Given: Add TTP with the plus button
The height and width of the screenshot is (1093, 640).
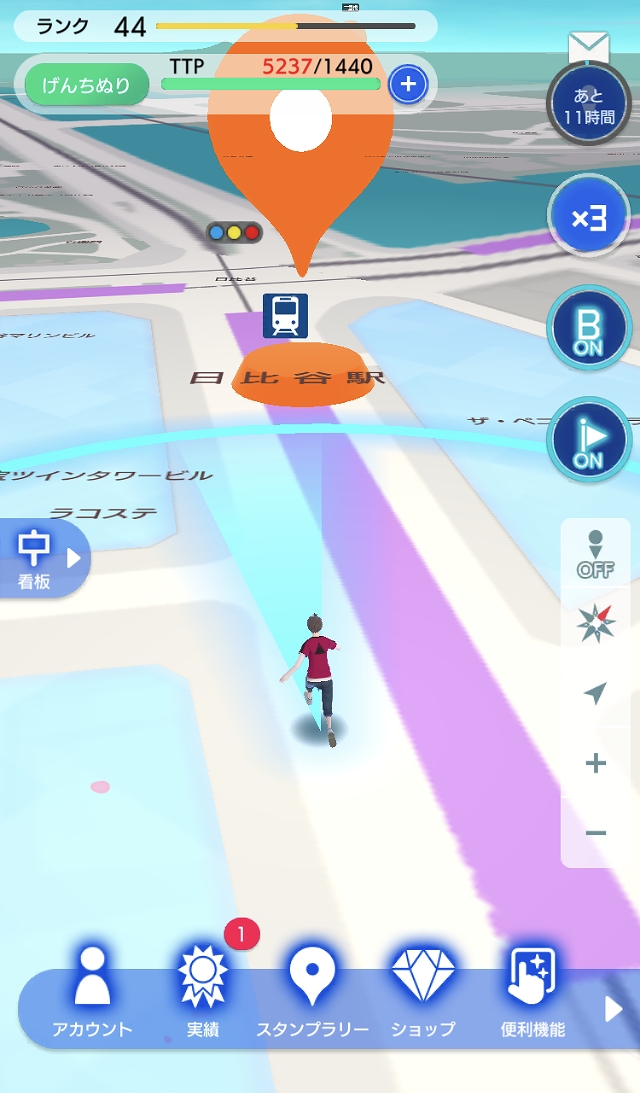Looking at the screenshot, I should pos(407,85).
